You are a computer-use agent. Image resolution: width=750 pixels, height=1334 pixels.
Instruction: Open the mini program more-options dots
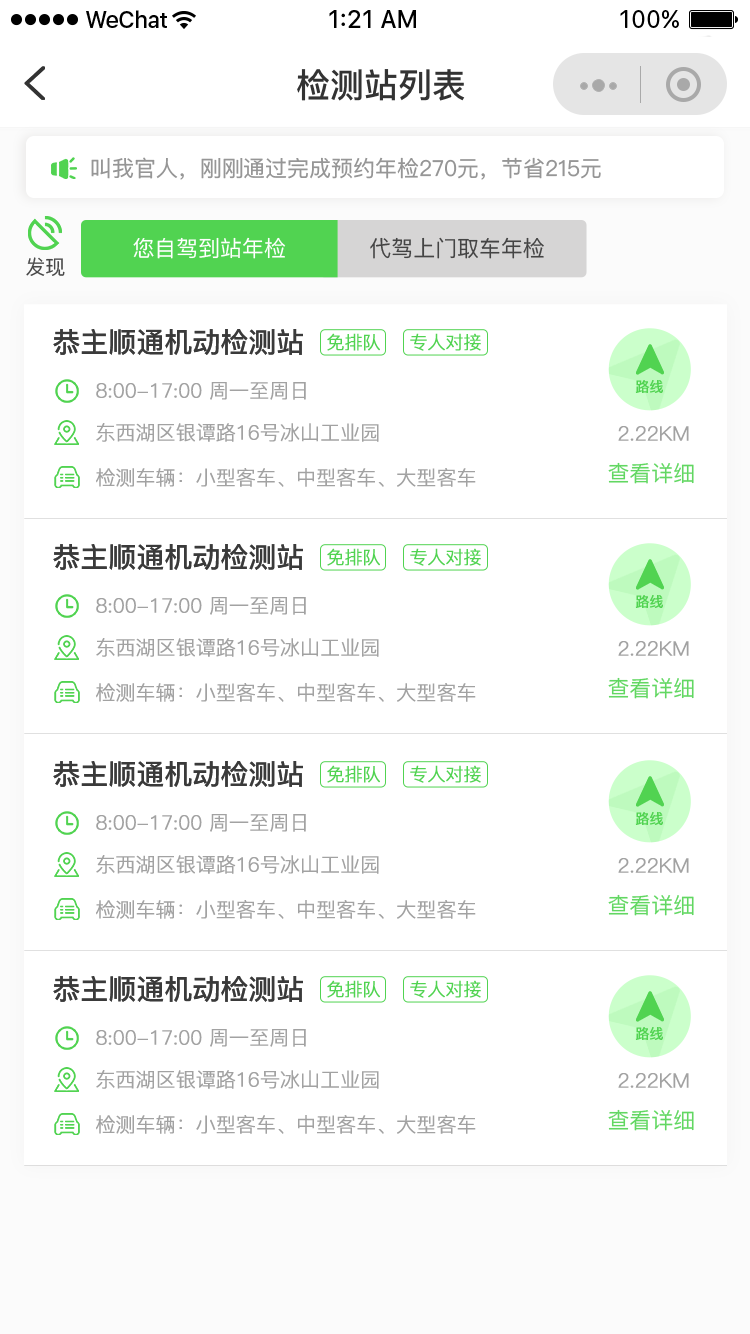pyautogui.click(x=598, y=85)
